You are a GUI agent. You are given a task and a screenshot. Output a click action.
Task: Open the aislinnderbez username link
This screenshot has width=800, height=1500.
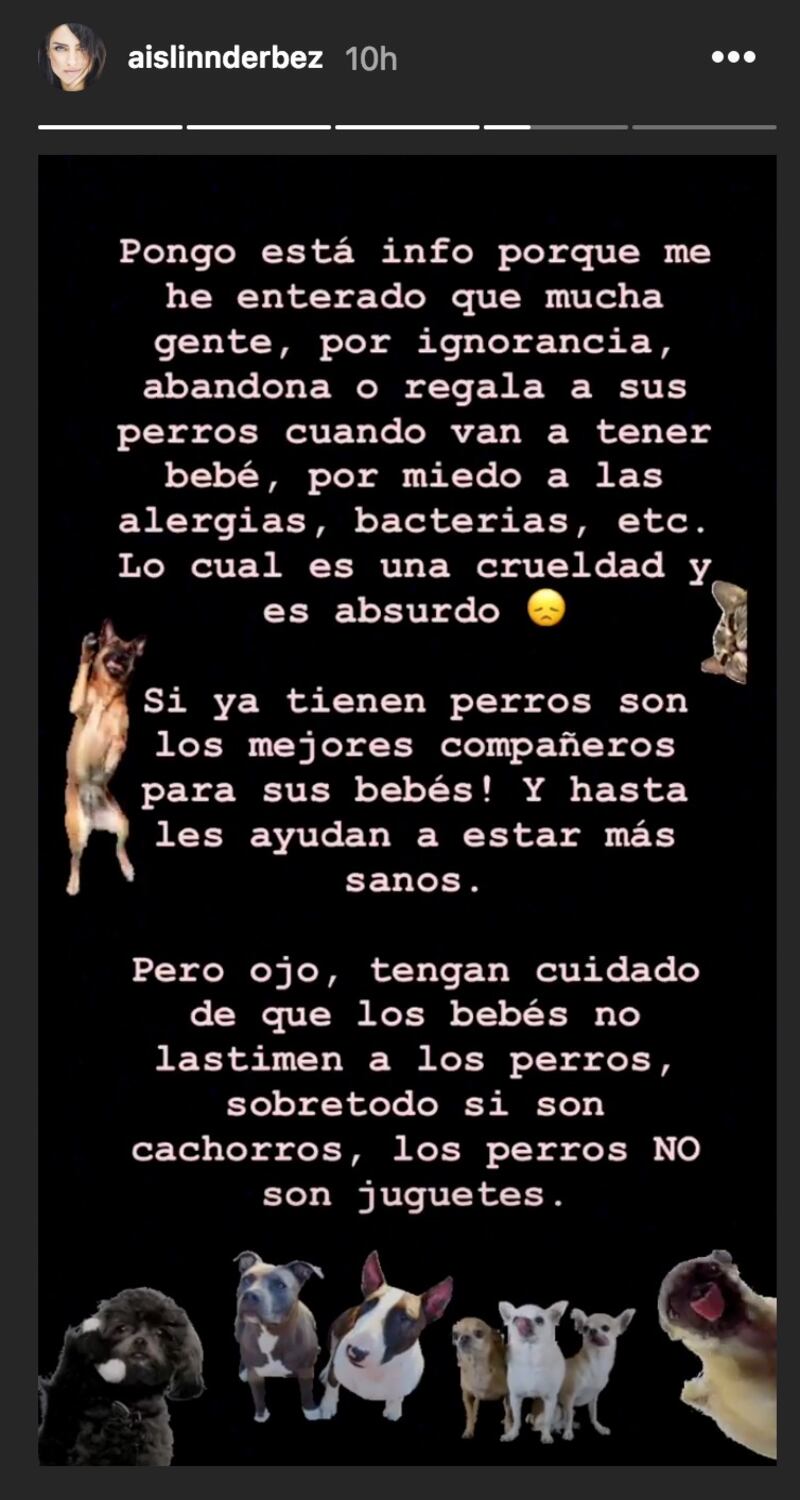[225, 58]
